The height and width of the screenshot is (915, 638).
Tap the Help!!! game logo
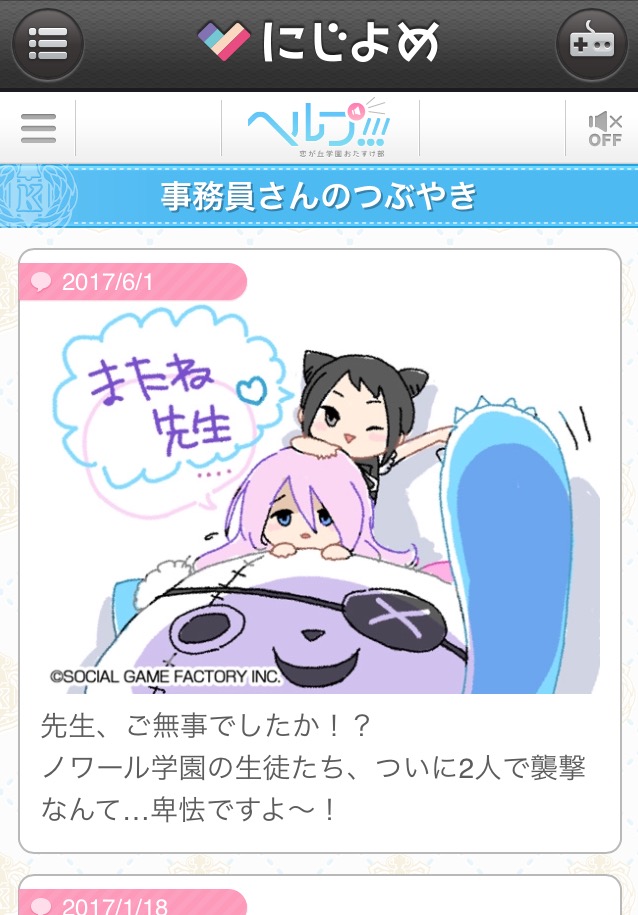[x=319, y=128]
